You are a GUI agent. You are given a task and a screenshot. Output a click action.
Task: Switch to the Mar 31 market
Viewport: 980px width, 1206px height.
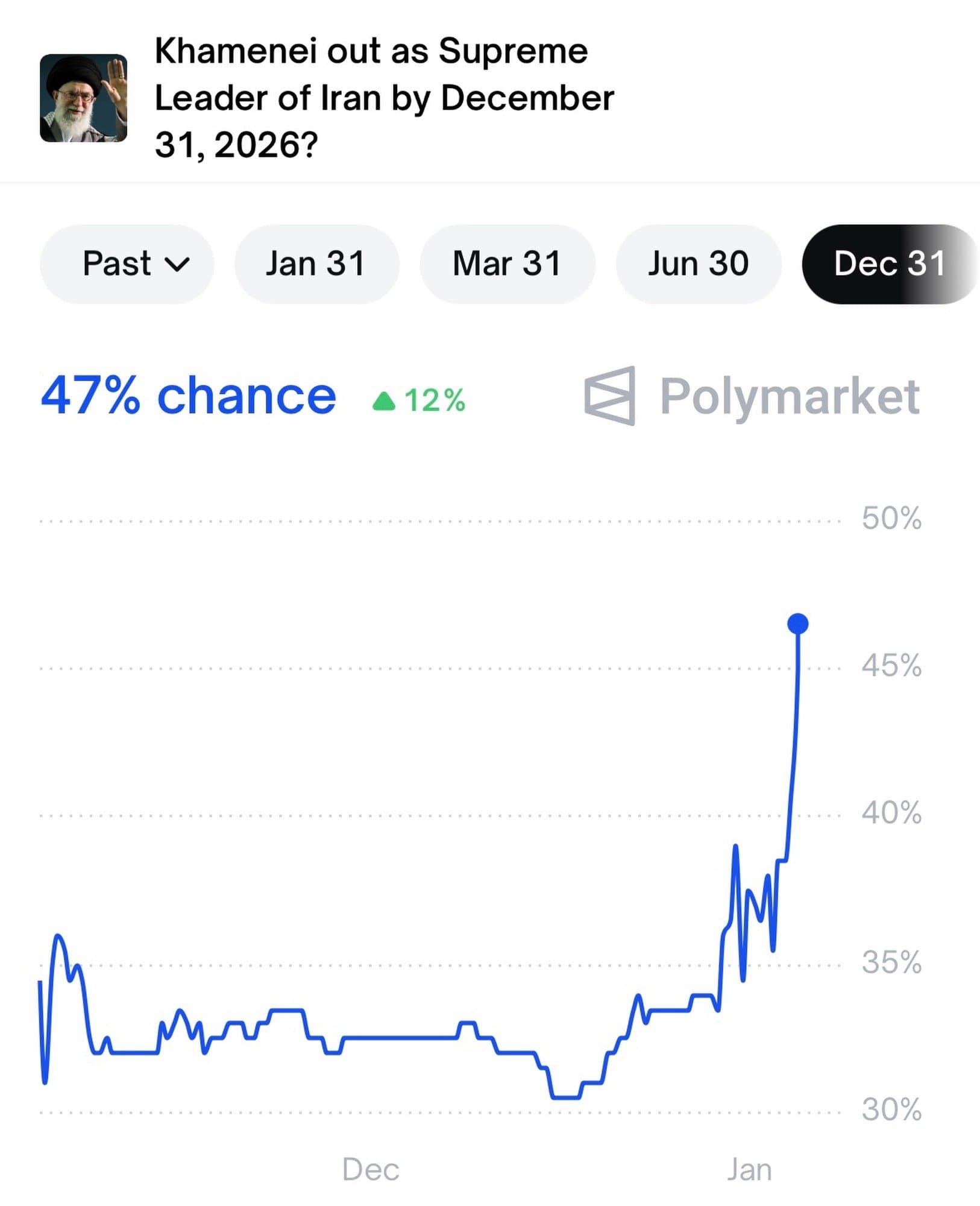507,264
